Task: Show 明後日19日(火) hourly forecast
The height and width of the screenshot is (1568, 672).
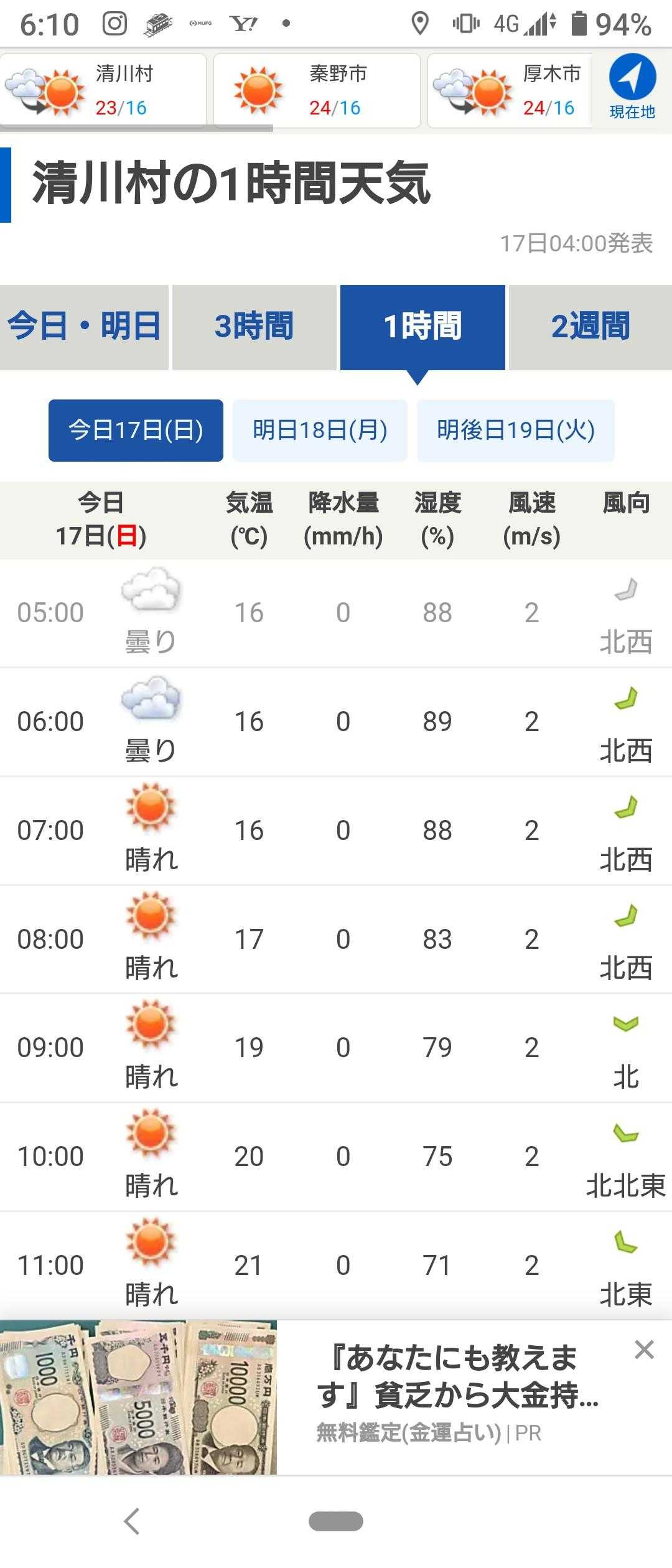Action: pos(515,430)
